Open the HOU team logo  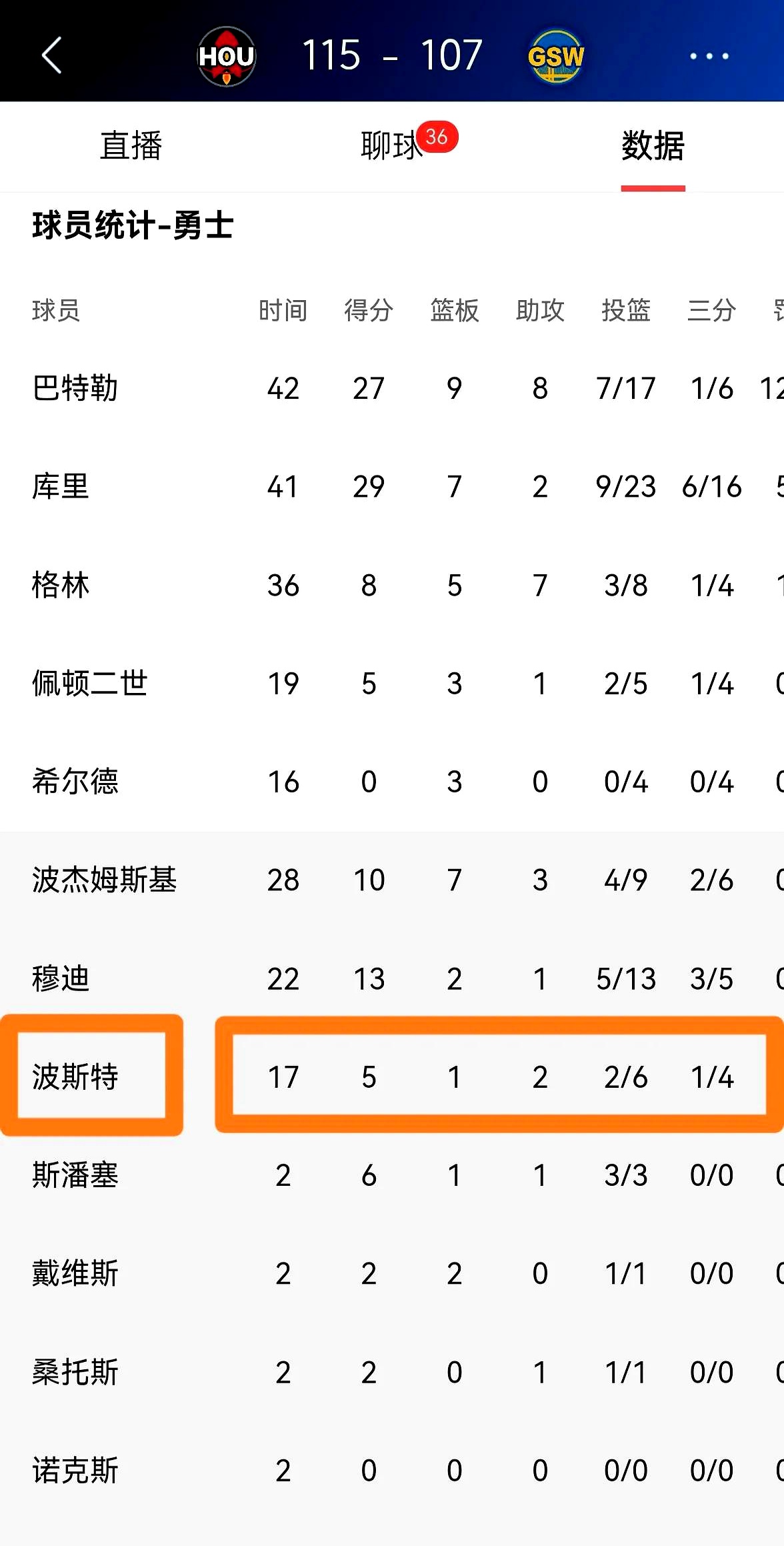(x=227, y=57)
